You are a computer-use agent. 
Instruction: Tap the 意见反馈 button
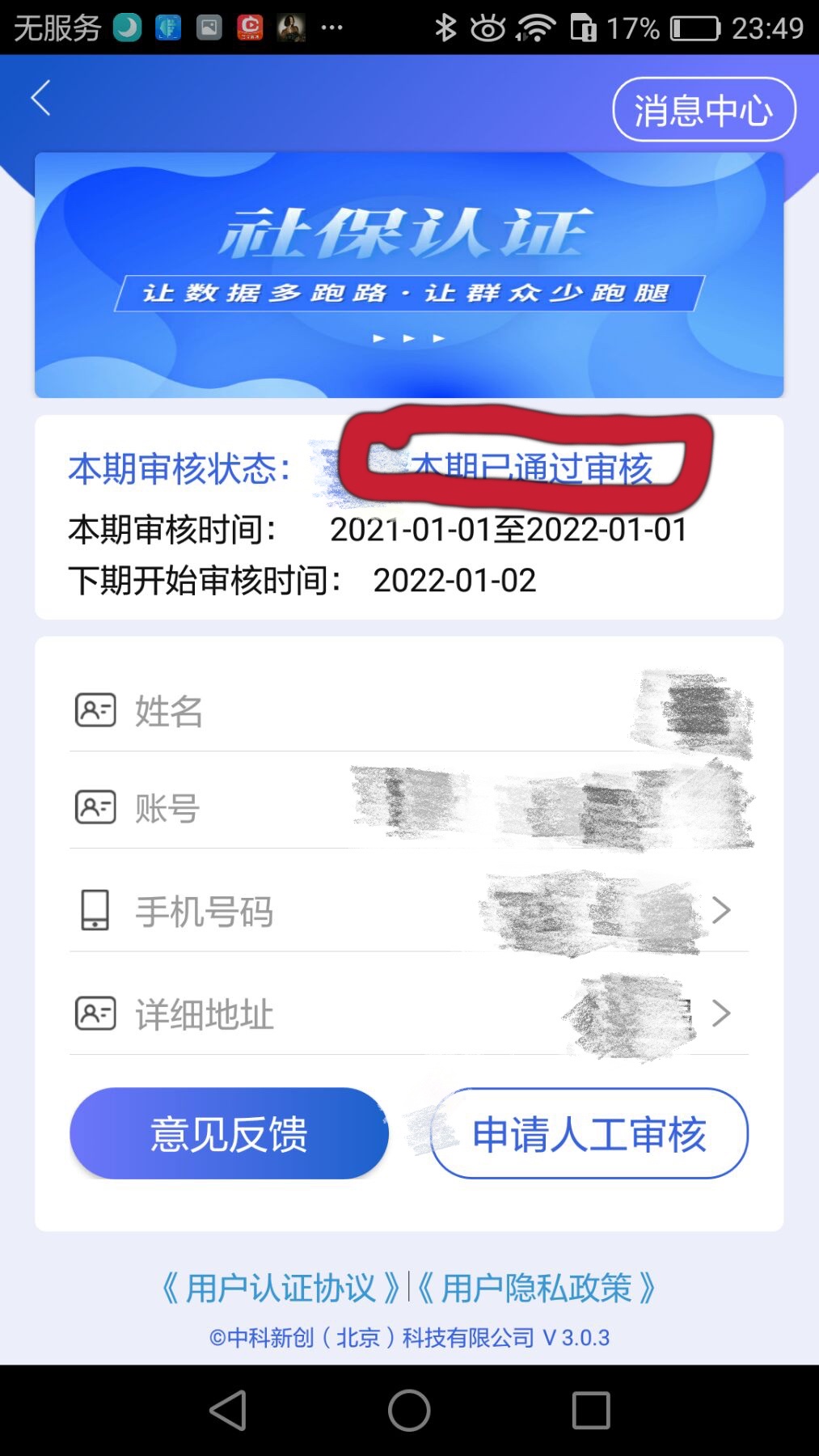(x=229, y=1133)
